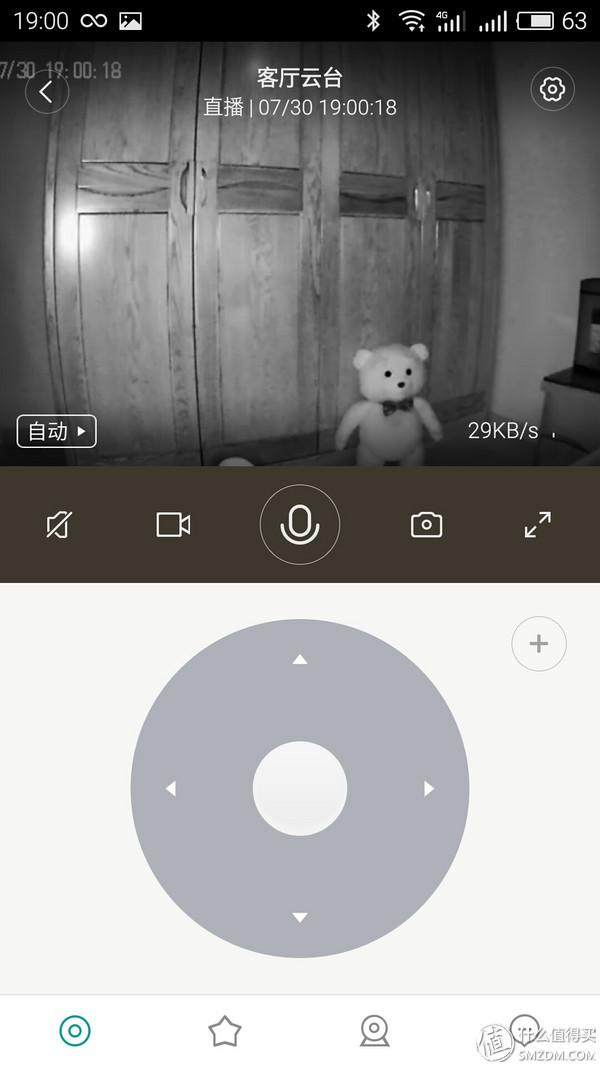Switch to the direction control tab

point(75,1030)
